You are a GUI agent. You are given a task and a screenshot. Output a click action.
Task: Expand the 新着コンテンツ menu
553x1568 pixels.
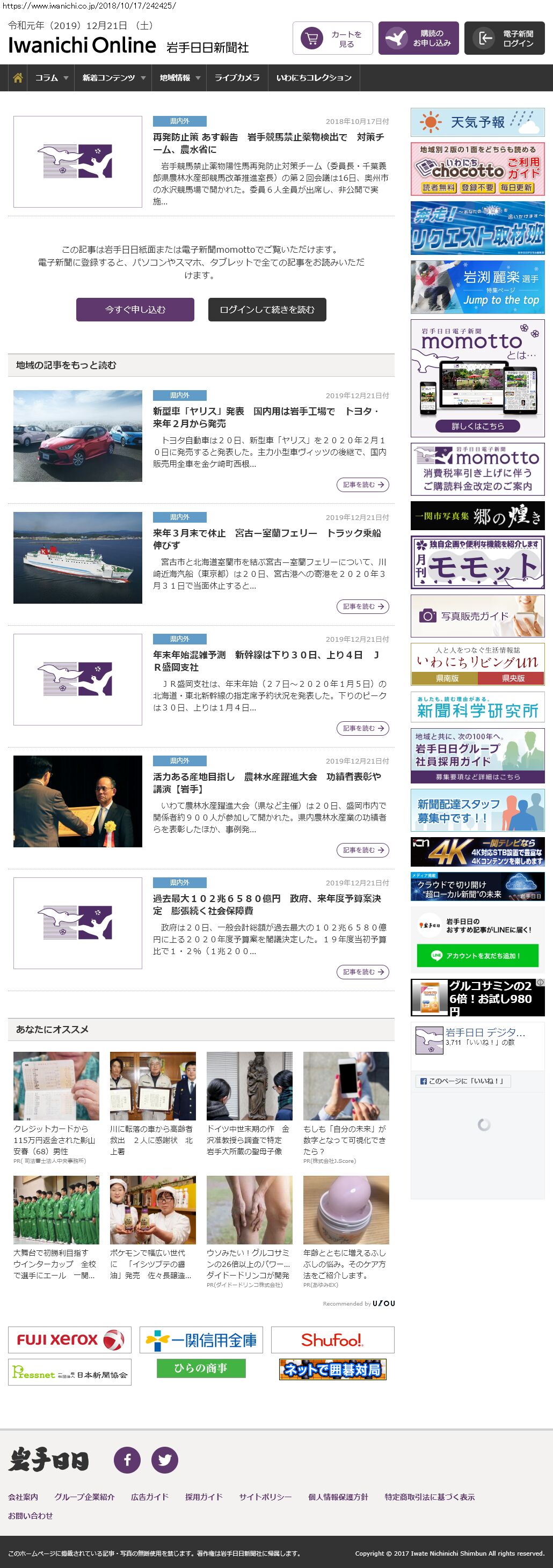coord(113,78)
